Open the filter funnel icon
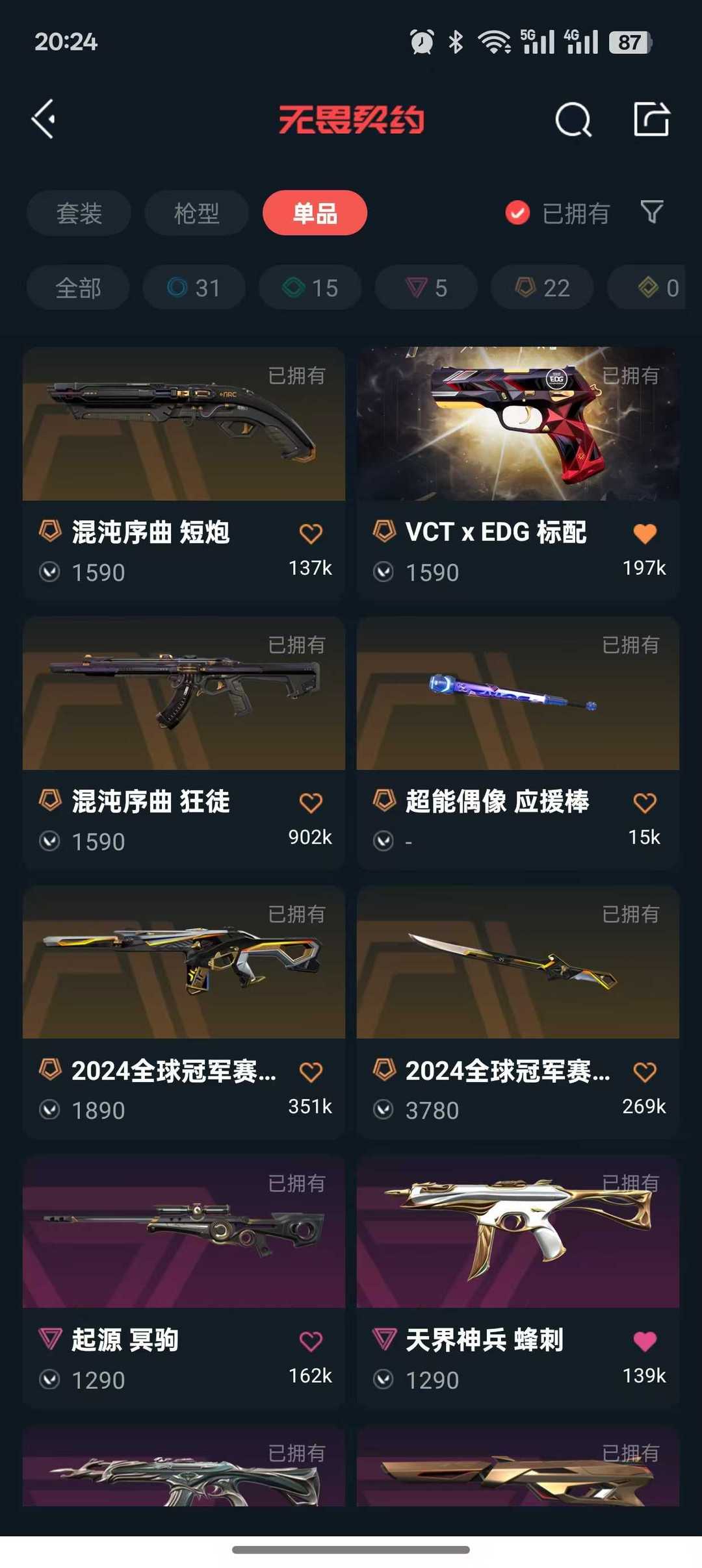The height and width of the screenshot is (1568, 702). pyautogui.click(x=652, y=212)
